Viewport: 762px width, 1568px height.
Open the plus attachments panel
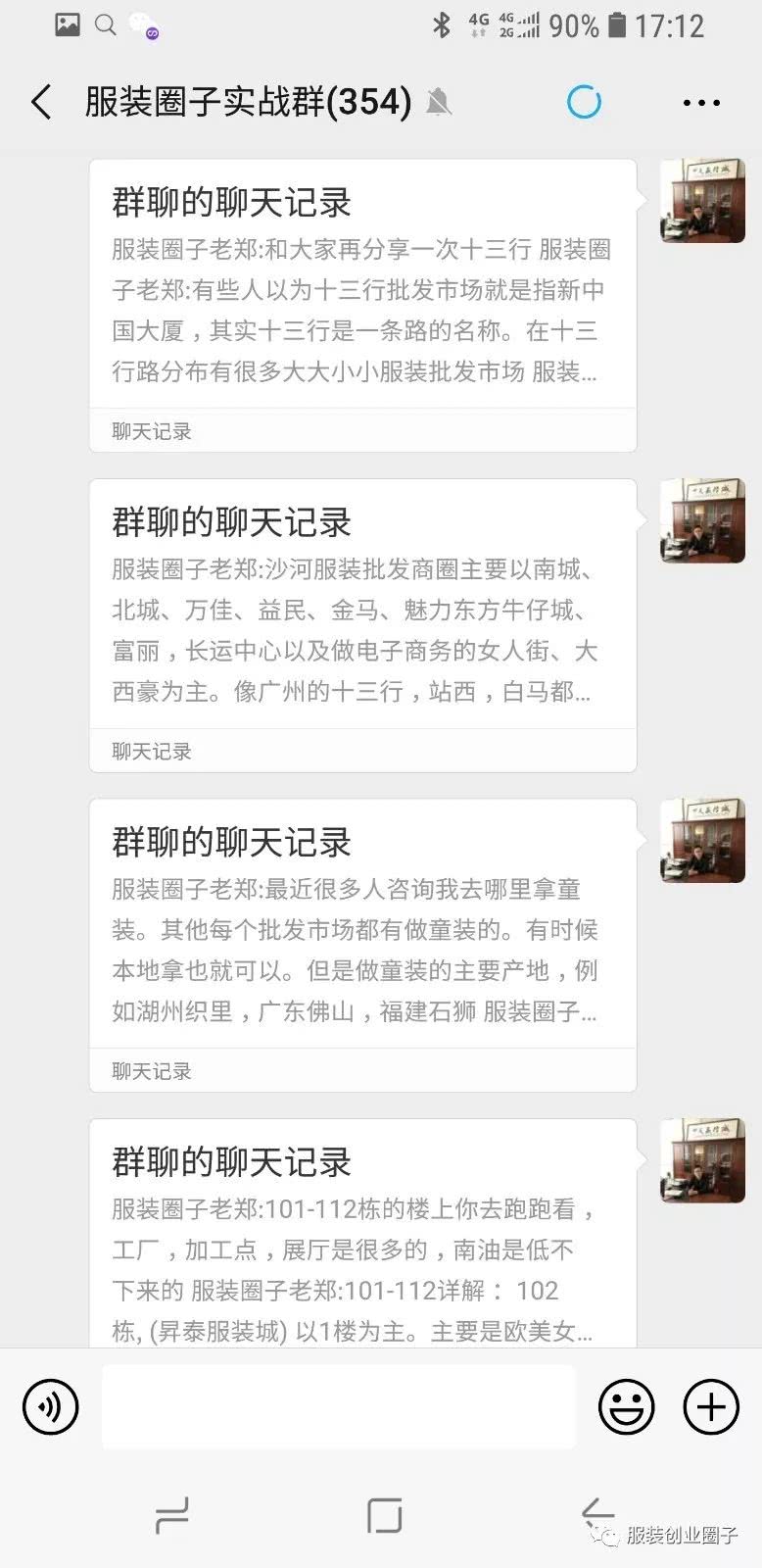(711, 1407)
